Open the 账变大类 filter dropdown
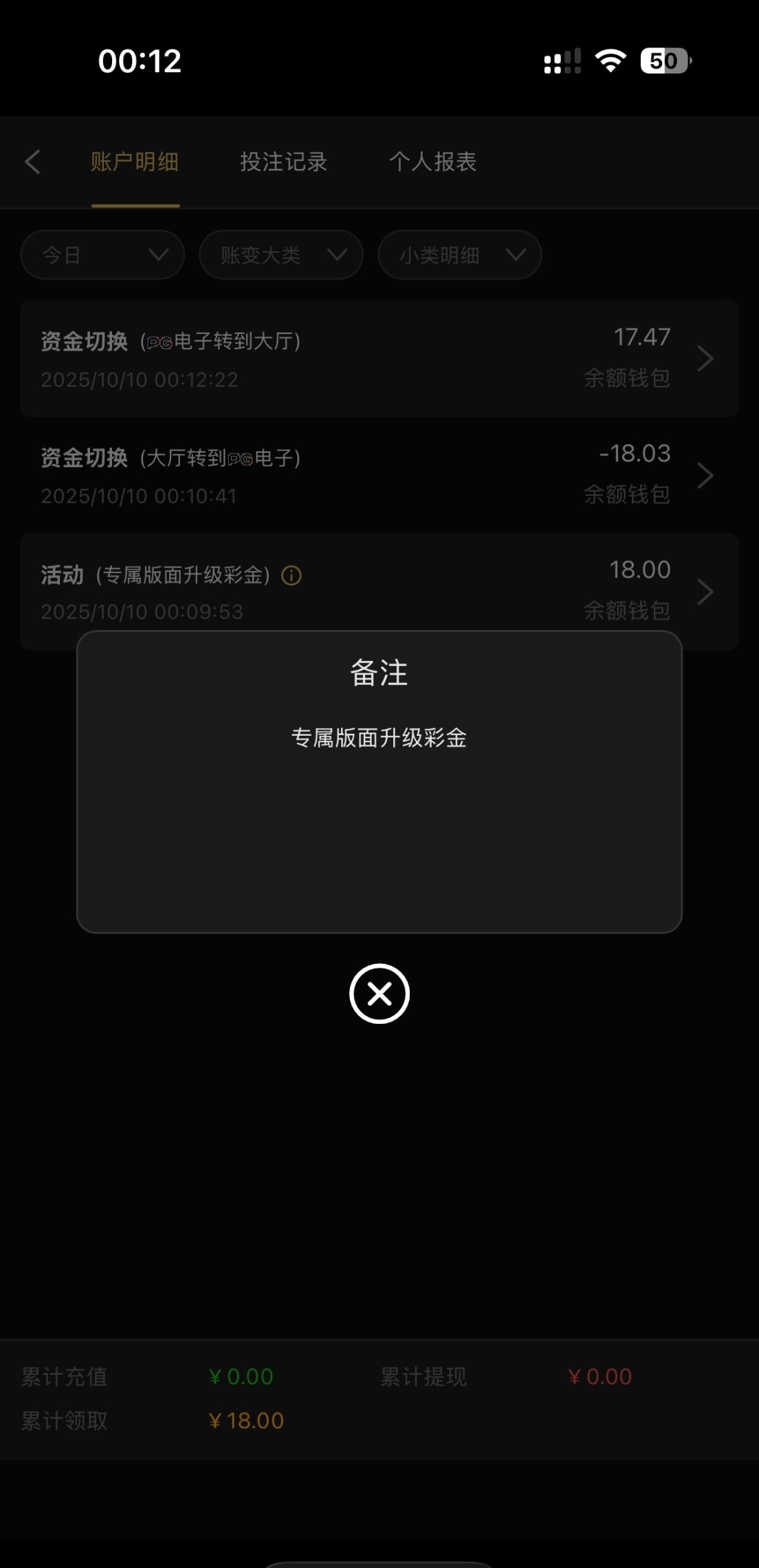The width and height of the screenshot is (759, 1568). 281,255
